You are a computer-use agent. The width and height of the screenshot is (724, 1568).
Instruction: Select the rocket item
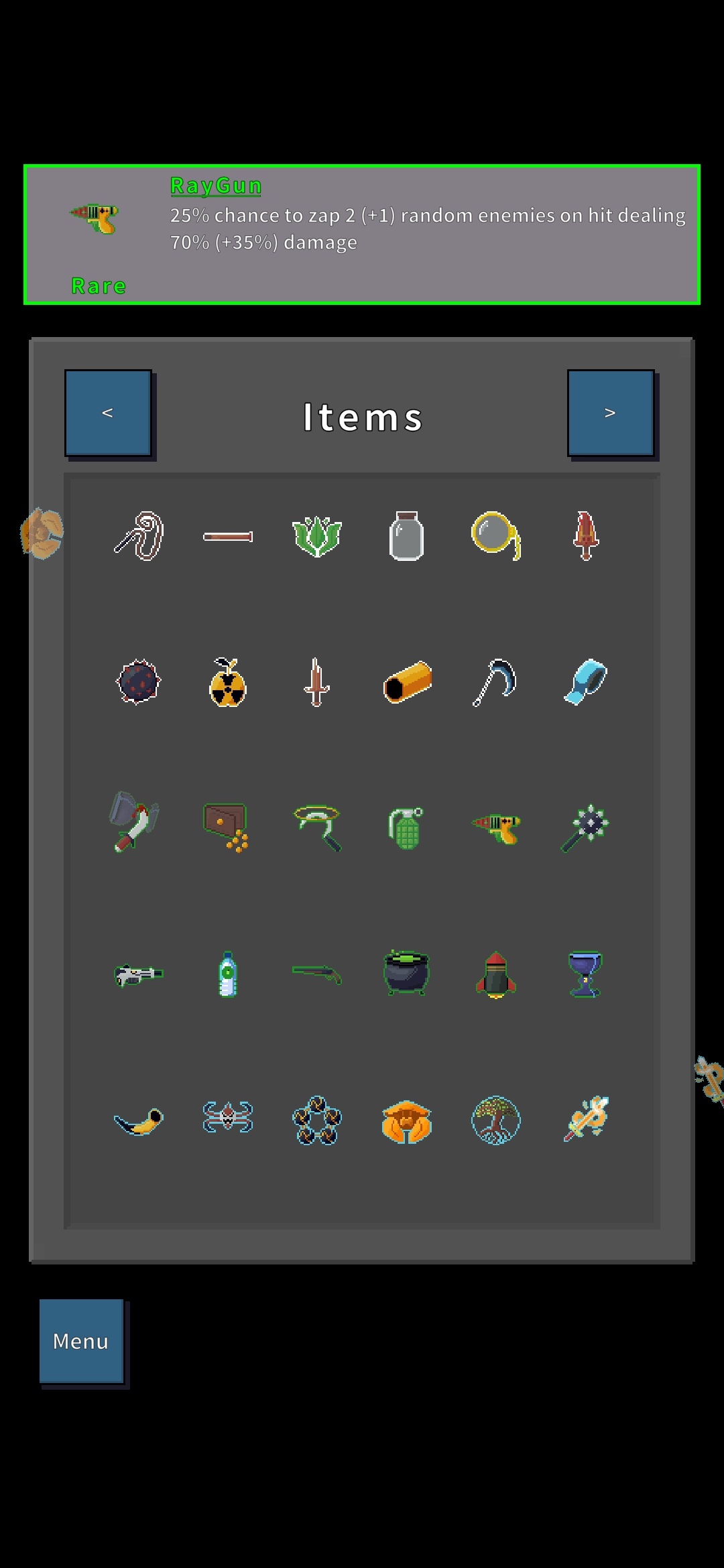point(496,974)
